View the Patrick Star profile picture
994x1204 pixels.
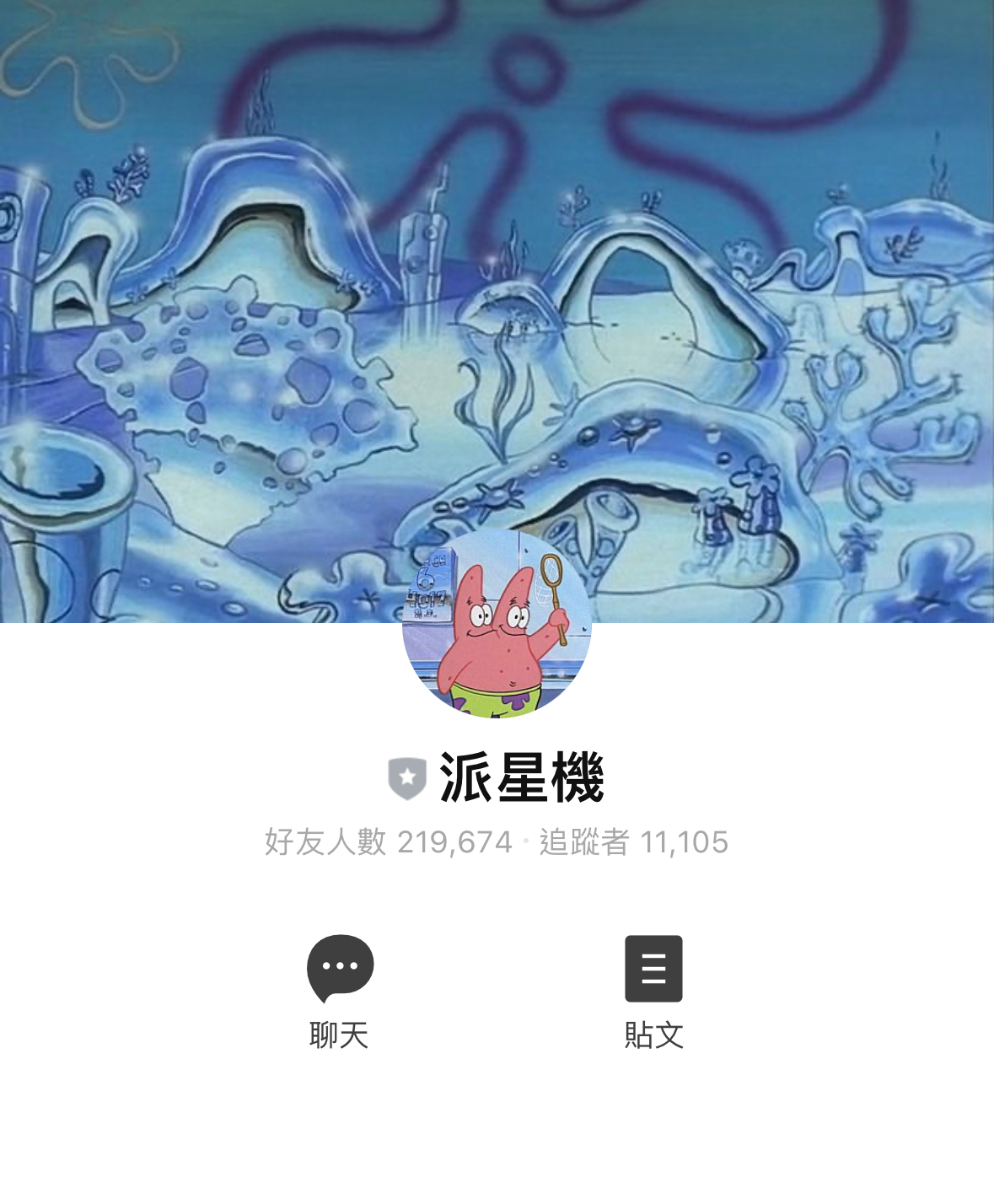[x=497, y=624]
